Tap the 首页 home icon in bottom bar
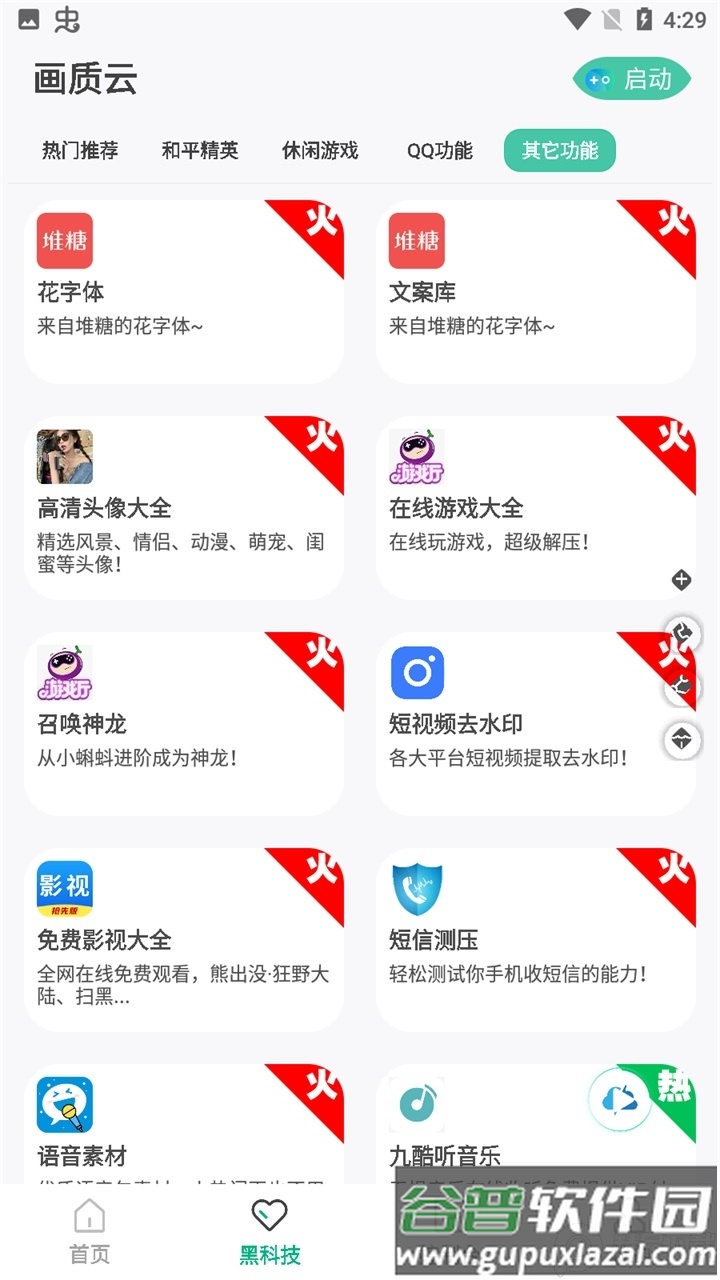720x1280 pixels. point(89,1228)
